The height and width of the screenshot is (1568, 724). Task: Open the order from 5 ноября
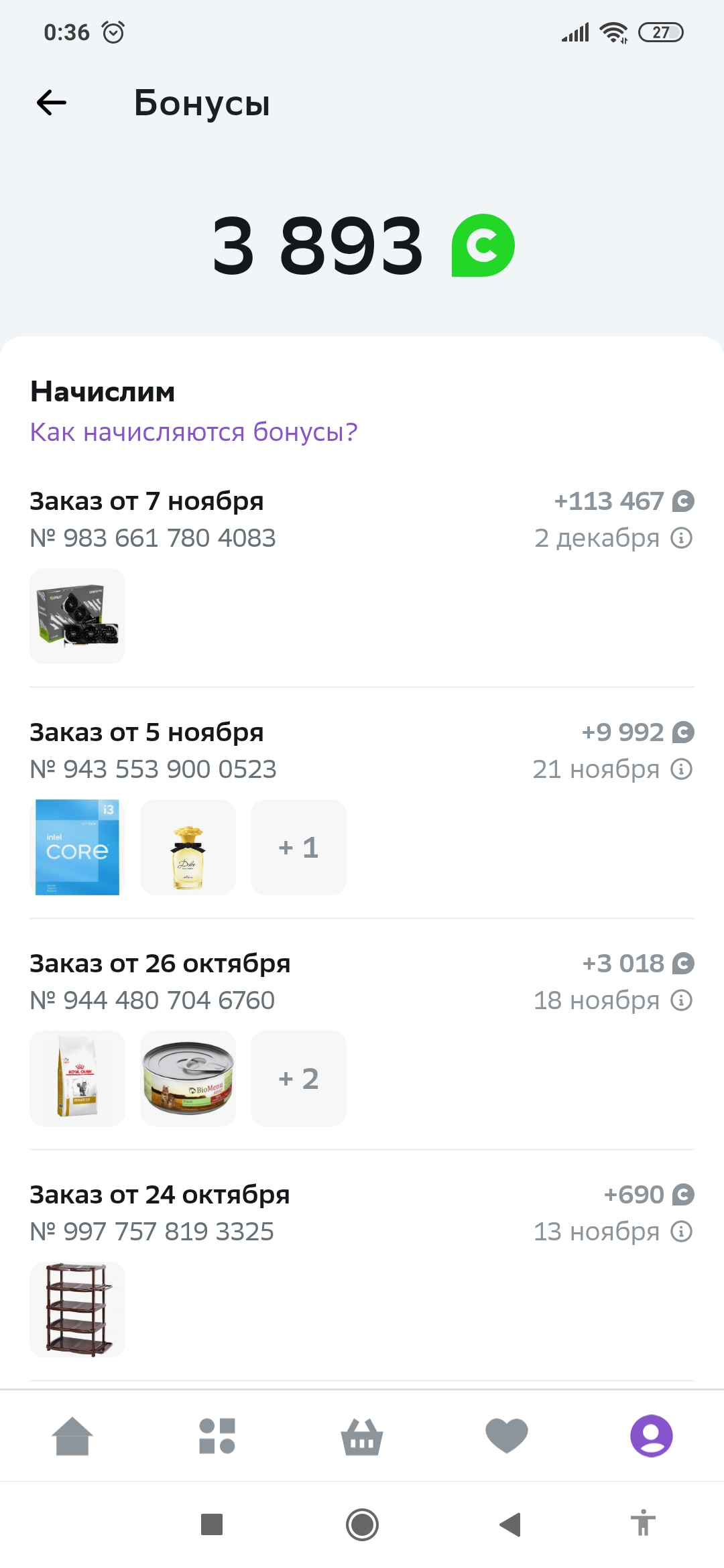(147, 732)
